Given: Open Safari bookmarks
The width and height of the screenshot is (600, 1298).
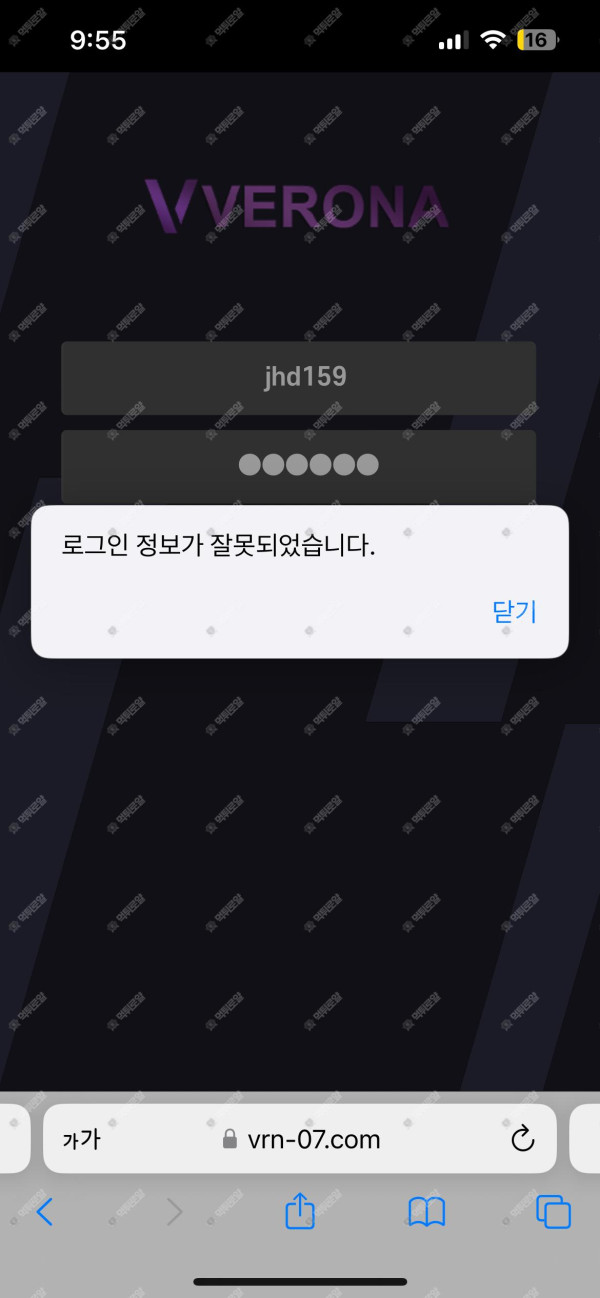Looking at the screenshot, I should (427, 1213).
